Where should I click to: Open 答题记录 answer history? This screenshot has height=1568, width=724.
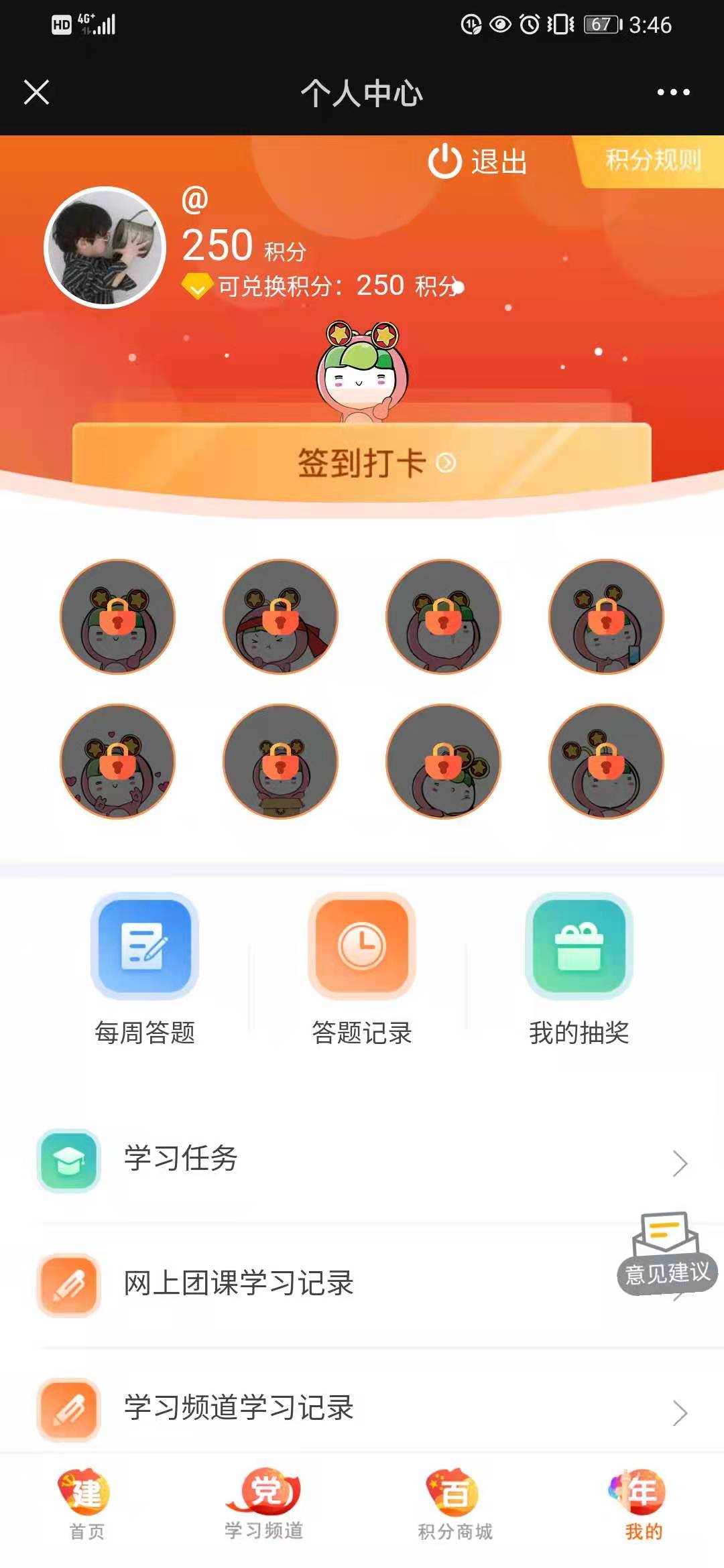pyautogui.click(x=362, y=969)
